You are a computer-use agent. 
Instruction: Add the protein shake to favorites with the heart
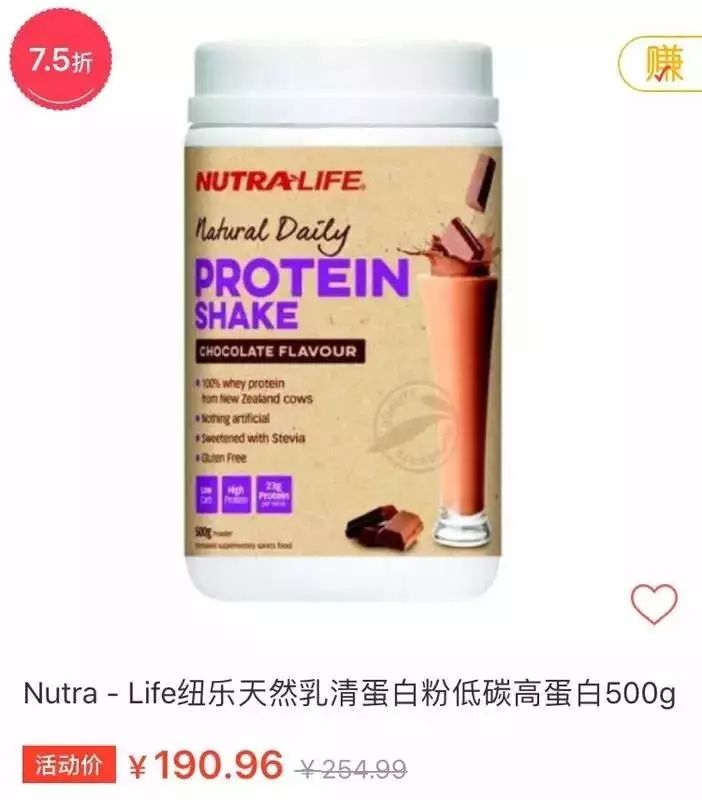(x=654, y=604)
